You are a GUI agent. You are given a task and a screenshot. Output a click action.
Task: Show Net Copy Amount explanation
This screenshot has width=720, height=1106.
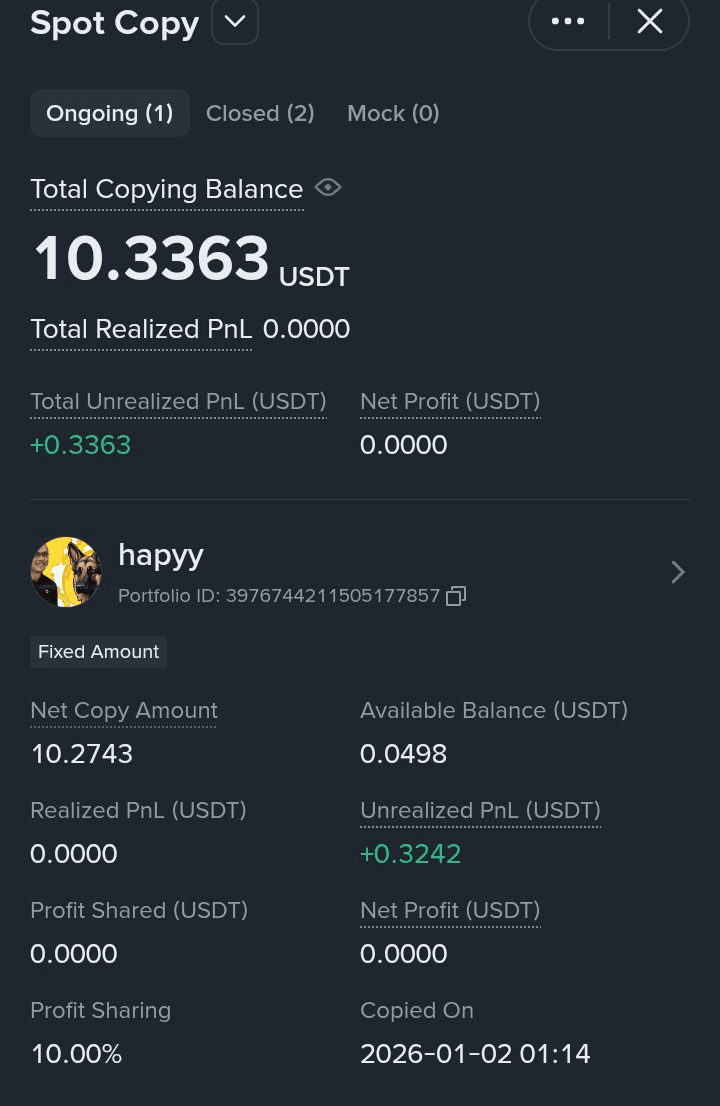coord(124,710)
